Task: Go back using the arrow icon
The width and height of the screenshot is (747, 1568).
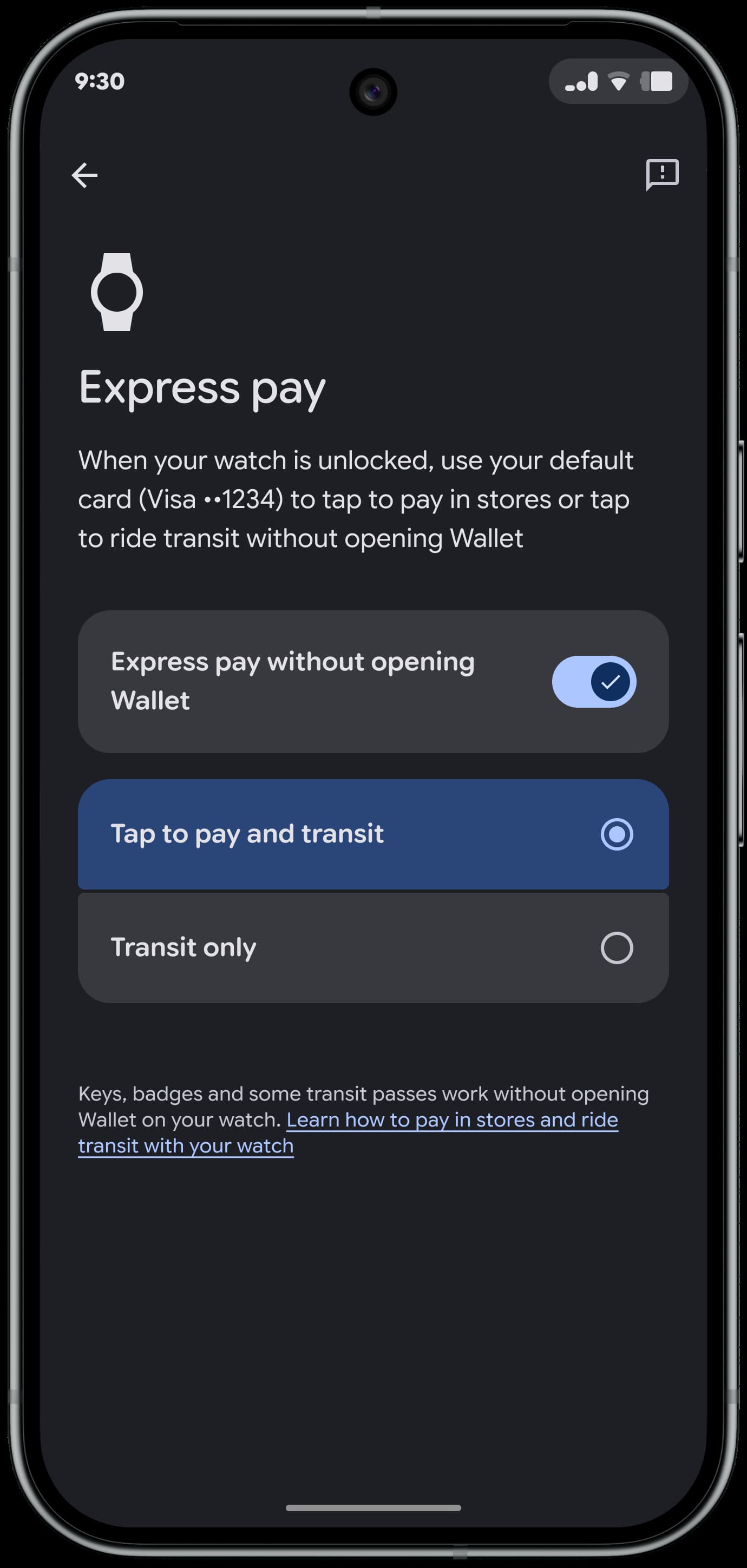Action: (84, 175)
